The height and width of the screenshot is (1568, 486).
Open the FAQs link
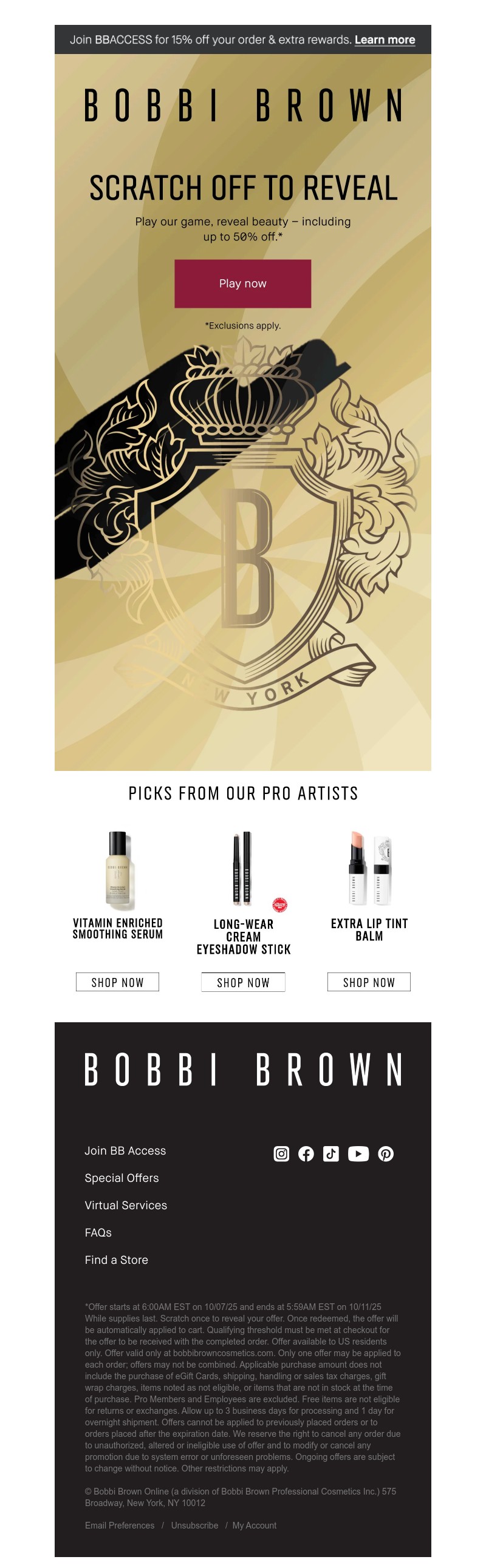(x=98, y=1233)
